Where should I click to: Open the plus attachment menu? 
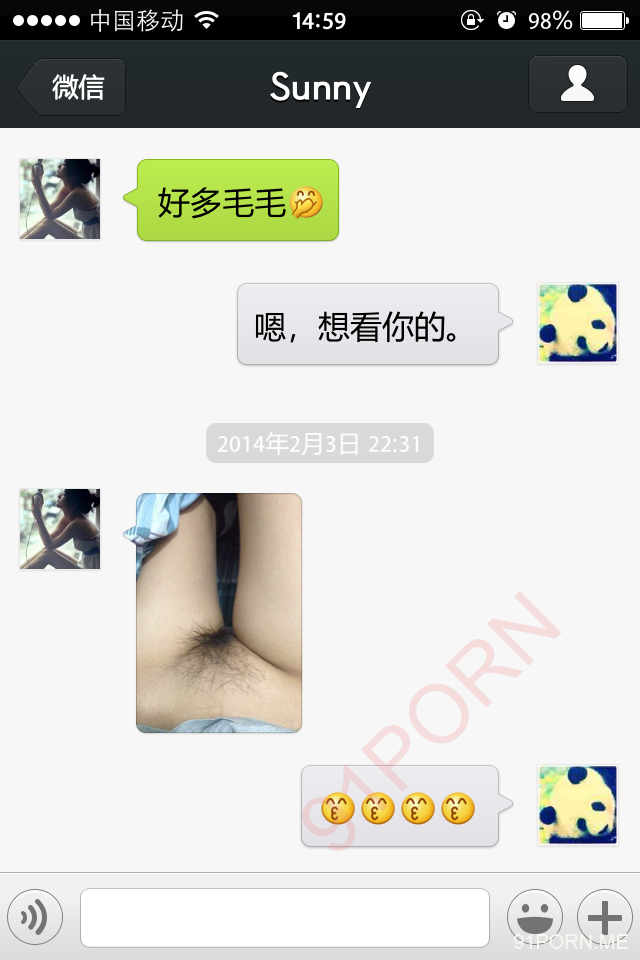click(x=604, y=916)
